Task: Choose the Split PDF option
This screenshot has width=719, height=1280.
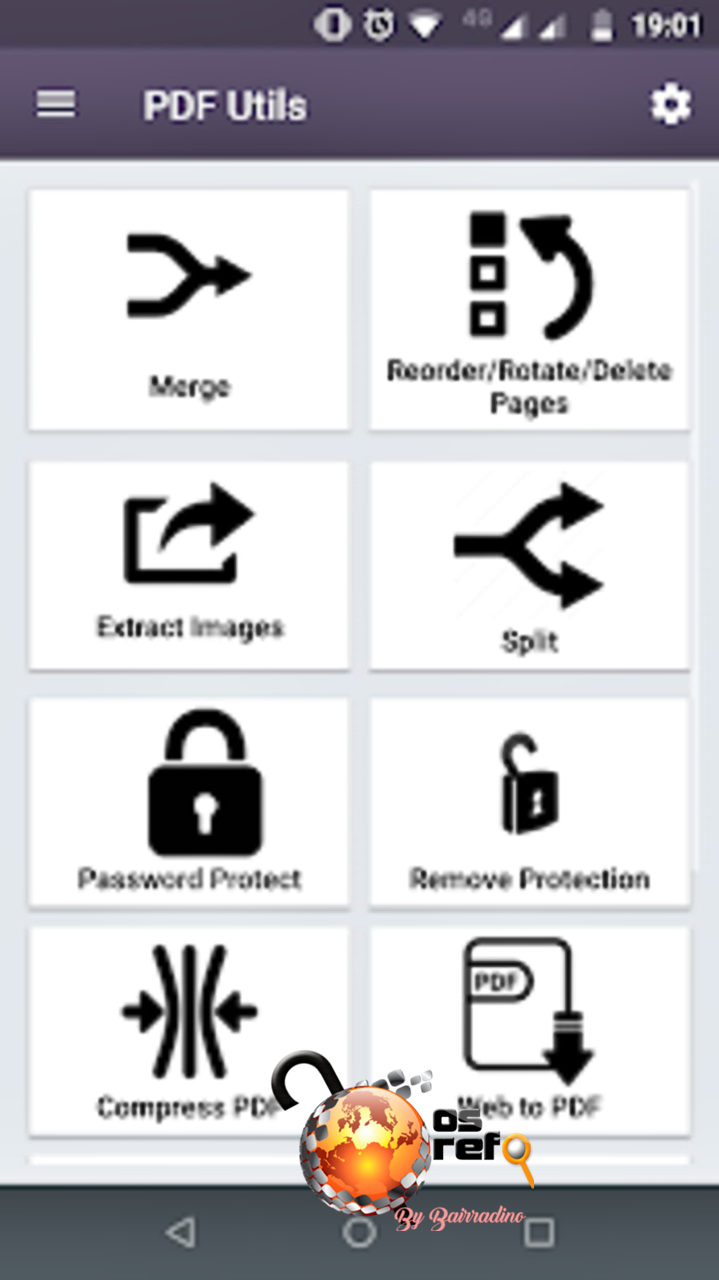Action: point(529,565)
